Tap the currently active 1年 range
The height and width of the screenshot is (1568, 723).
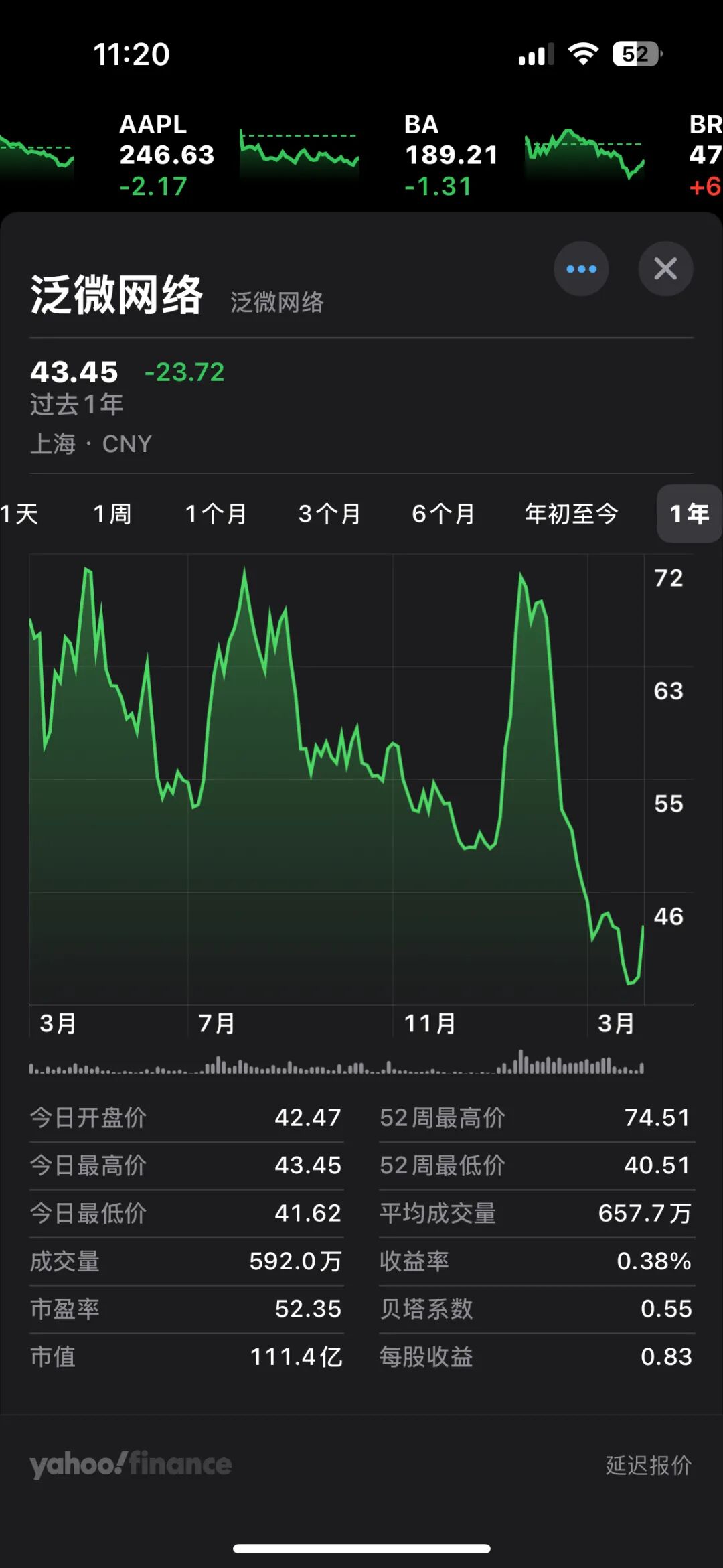pos(688,514)
